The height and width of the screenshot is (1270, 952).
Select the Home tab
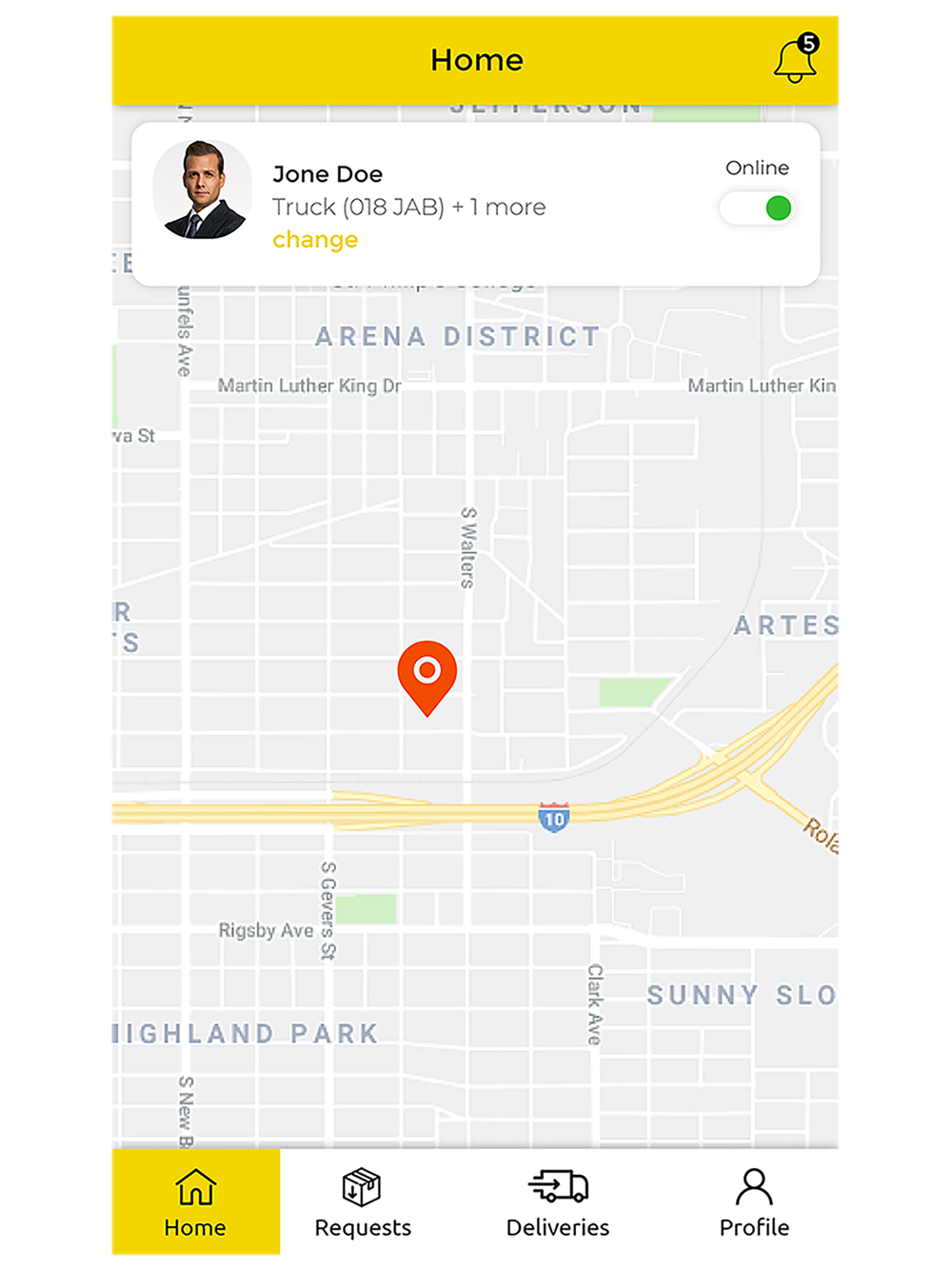pos(196,1201)
